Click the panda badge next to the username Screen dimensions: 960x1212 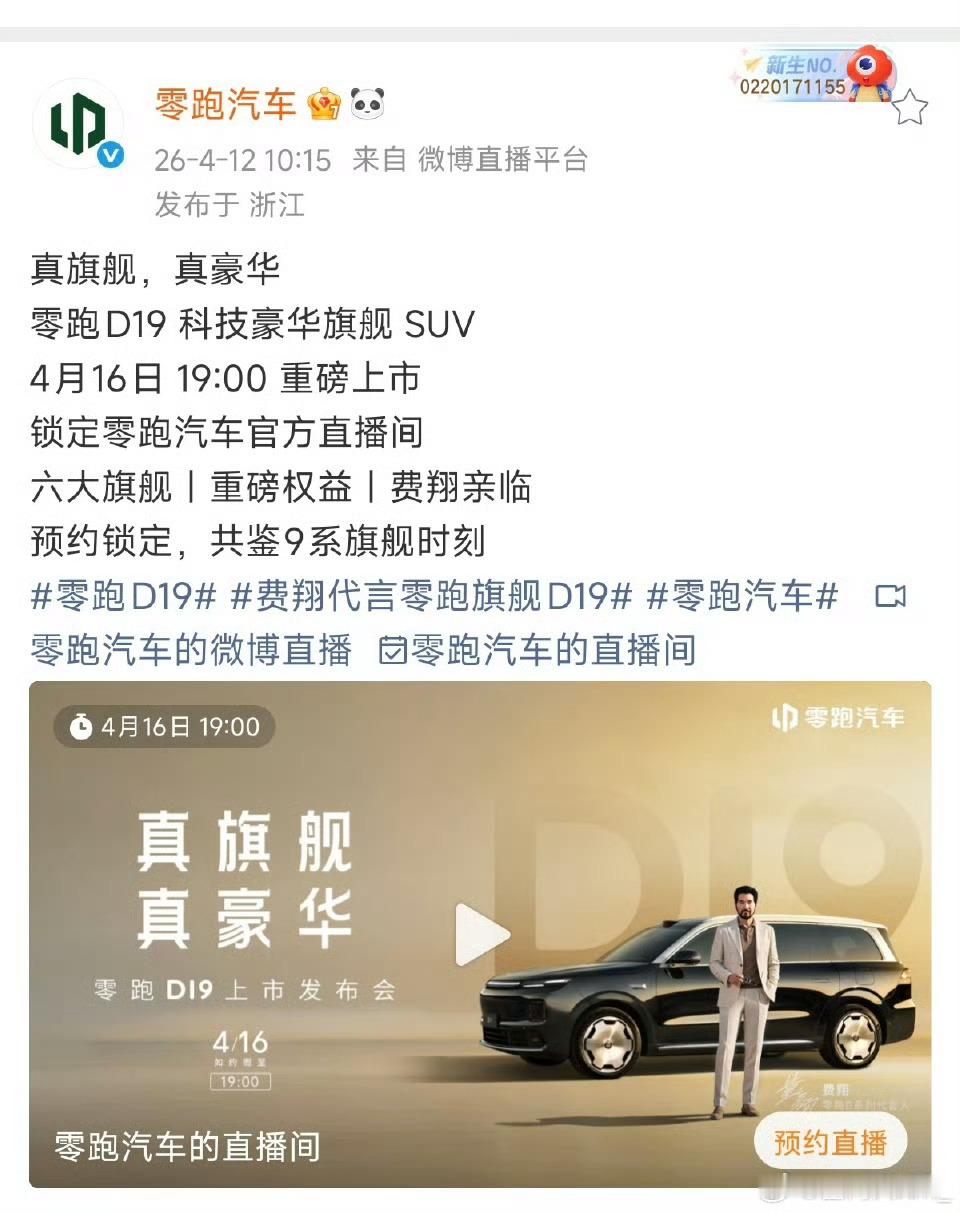368,100
